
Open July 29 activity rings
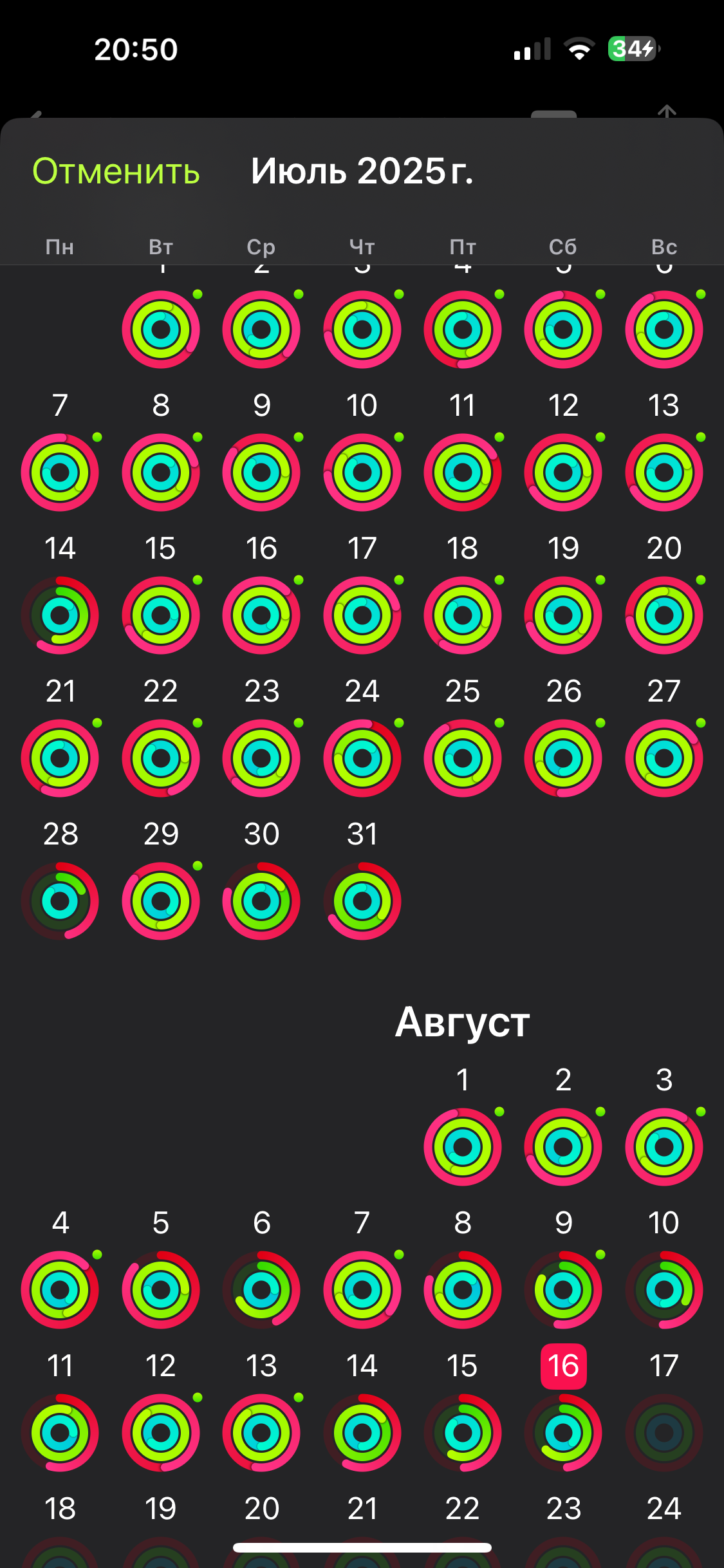pyautogui.click(x=161, y=901)
